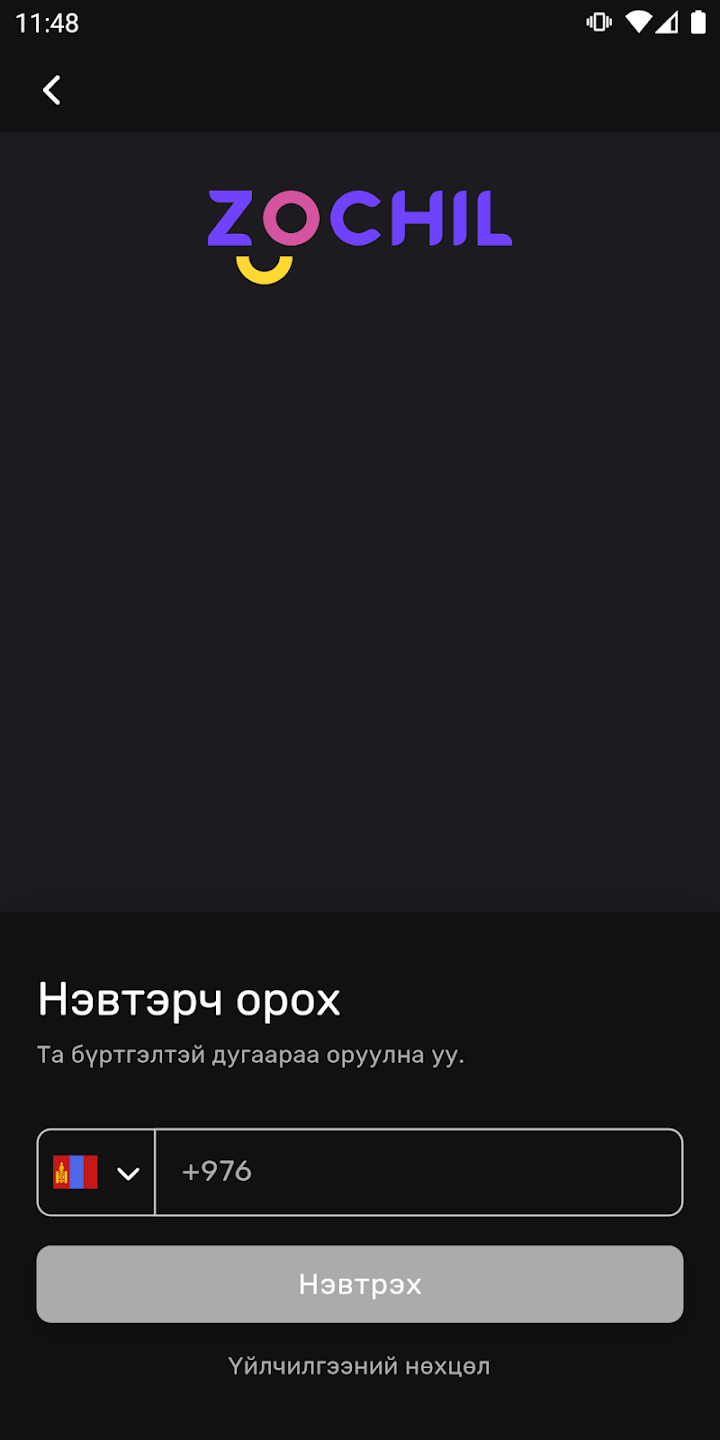The image size is (720, 1440).
Task: Go back using the top-left arrow
Action: coord(51,90)
